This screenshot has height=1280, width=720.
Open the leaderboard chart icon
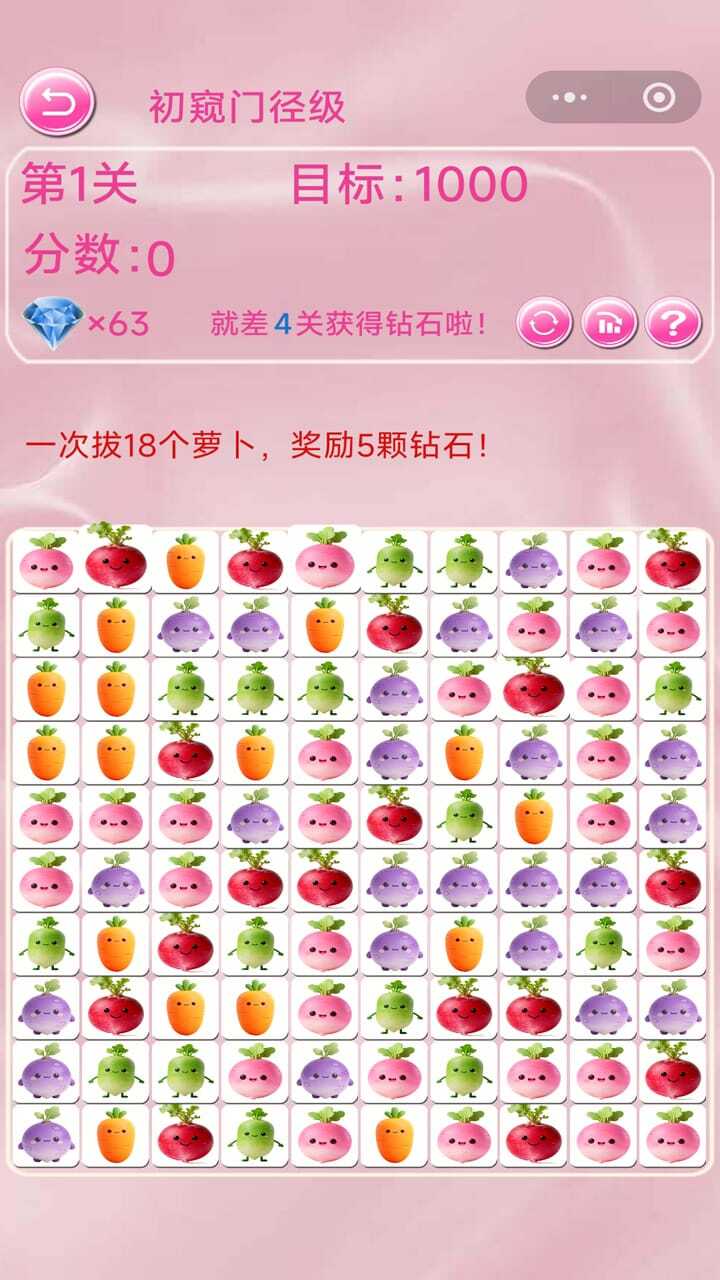(x=609, y=324)
